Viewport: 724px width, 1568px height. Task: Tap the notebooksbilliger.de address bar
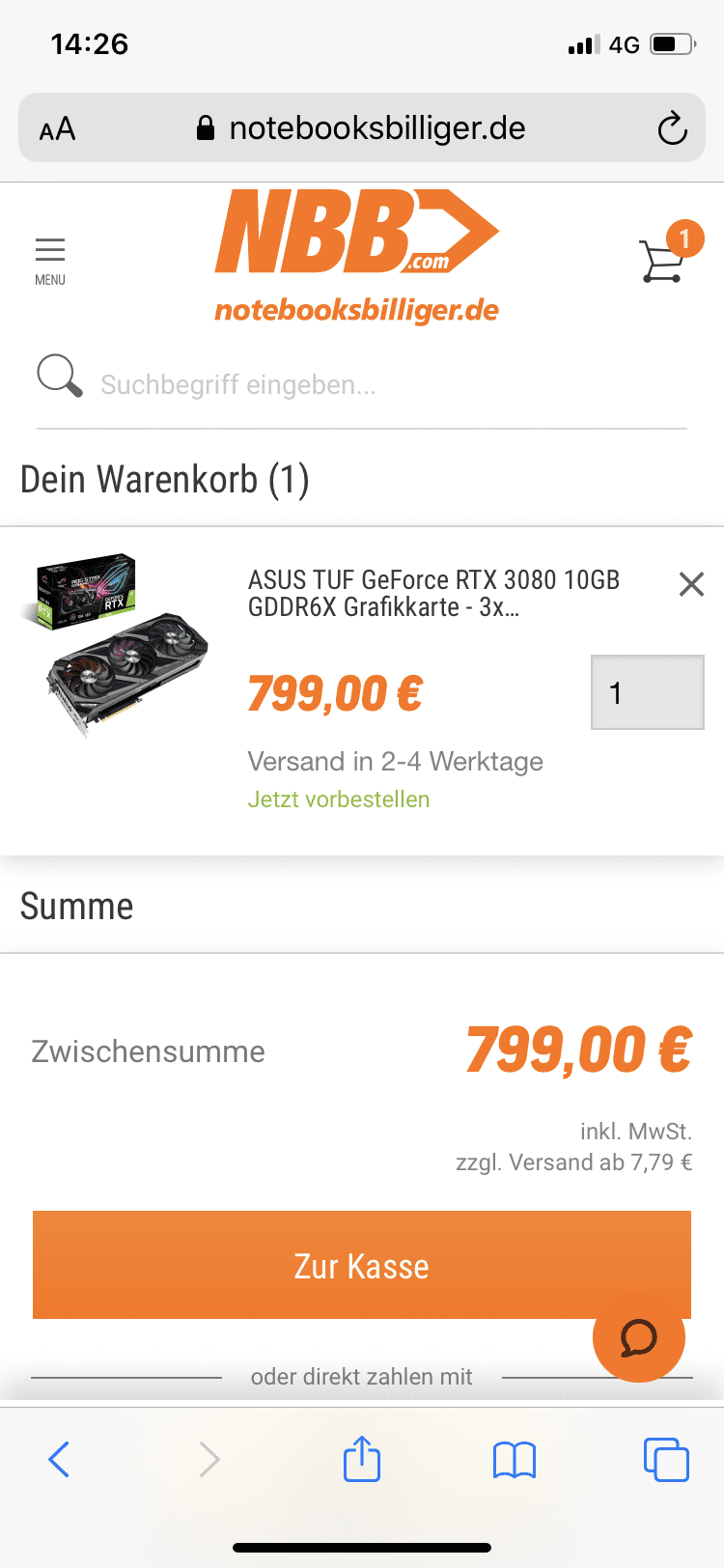tap(362, 127)
